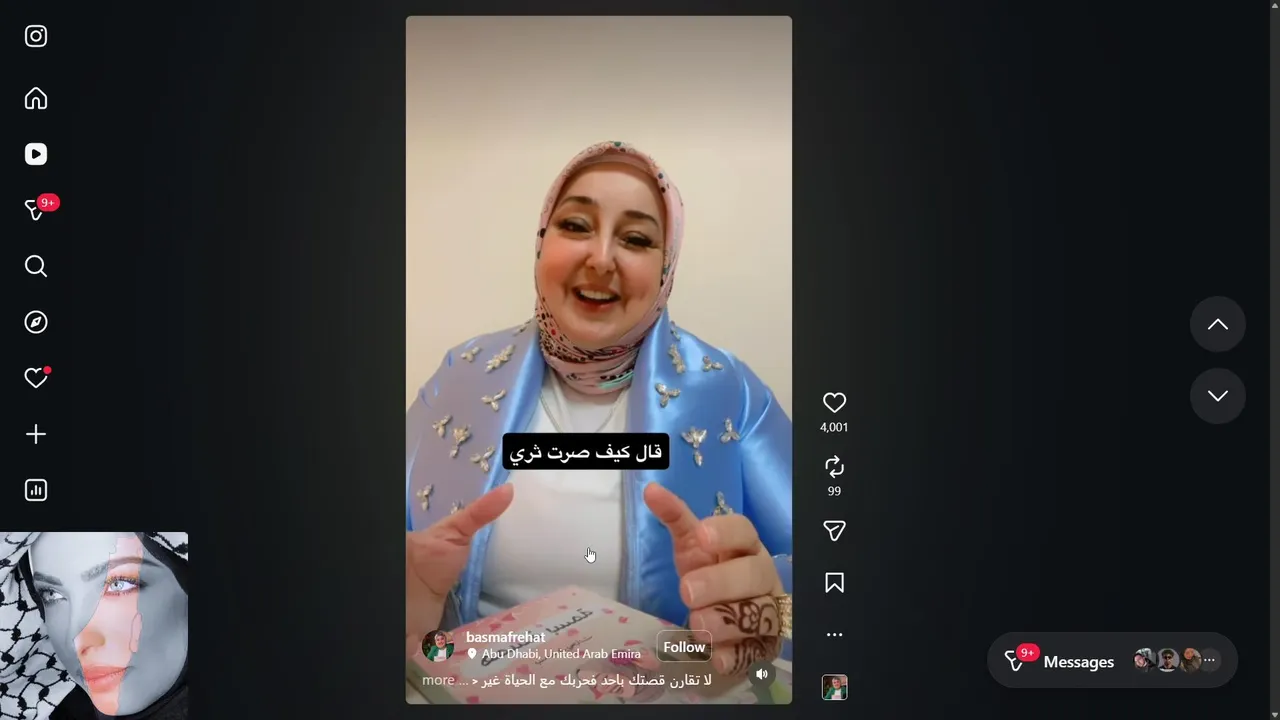Follow basmafrehat

pyautogui.click(x=684, y=647)
